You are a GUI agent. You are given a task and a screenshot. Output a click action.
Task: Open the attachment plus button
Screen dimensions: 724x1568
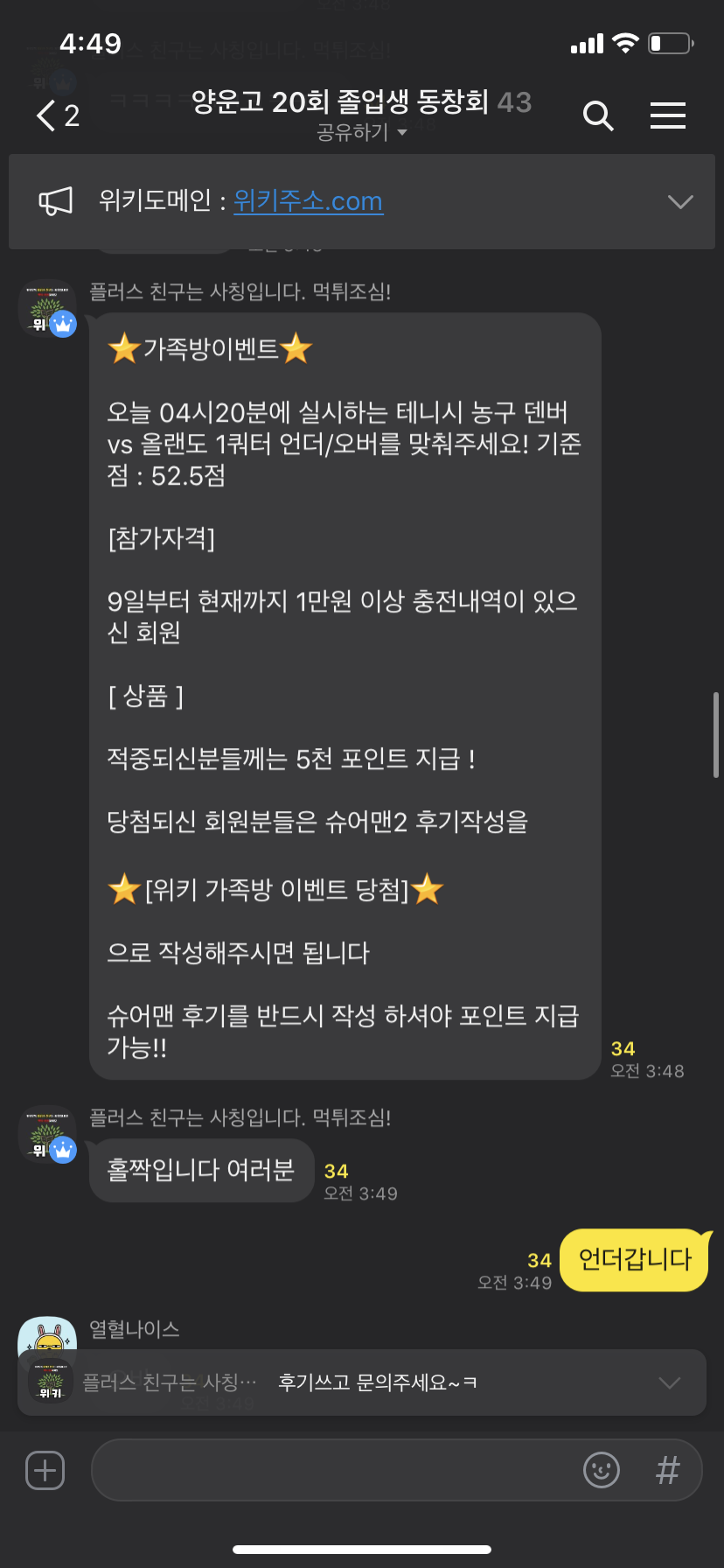(x=45, y=1470)
